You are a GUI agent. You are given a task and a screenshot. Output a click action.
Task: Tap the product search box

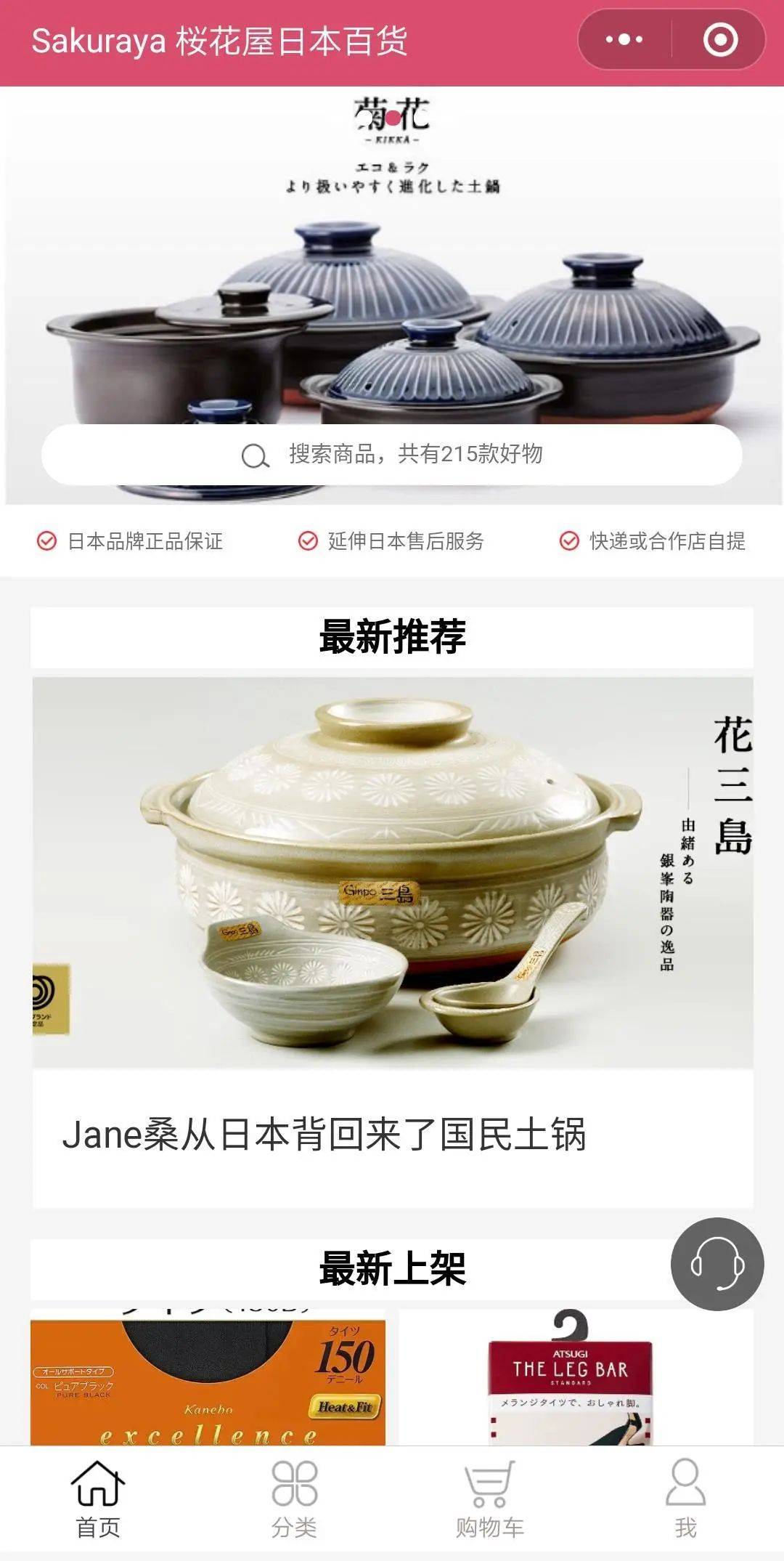[392, 455]
